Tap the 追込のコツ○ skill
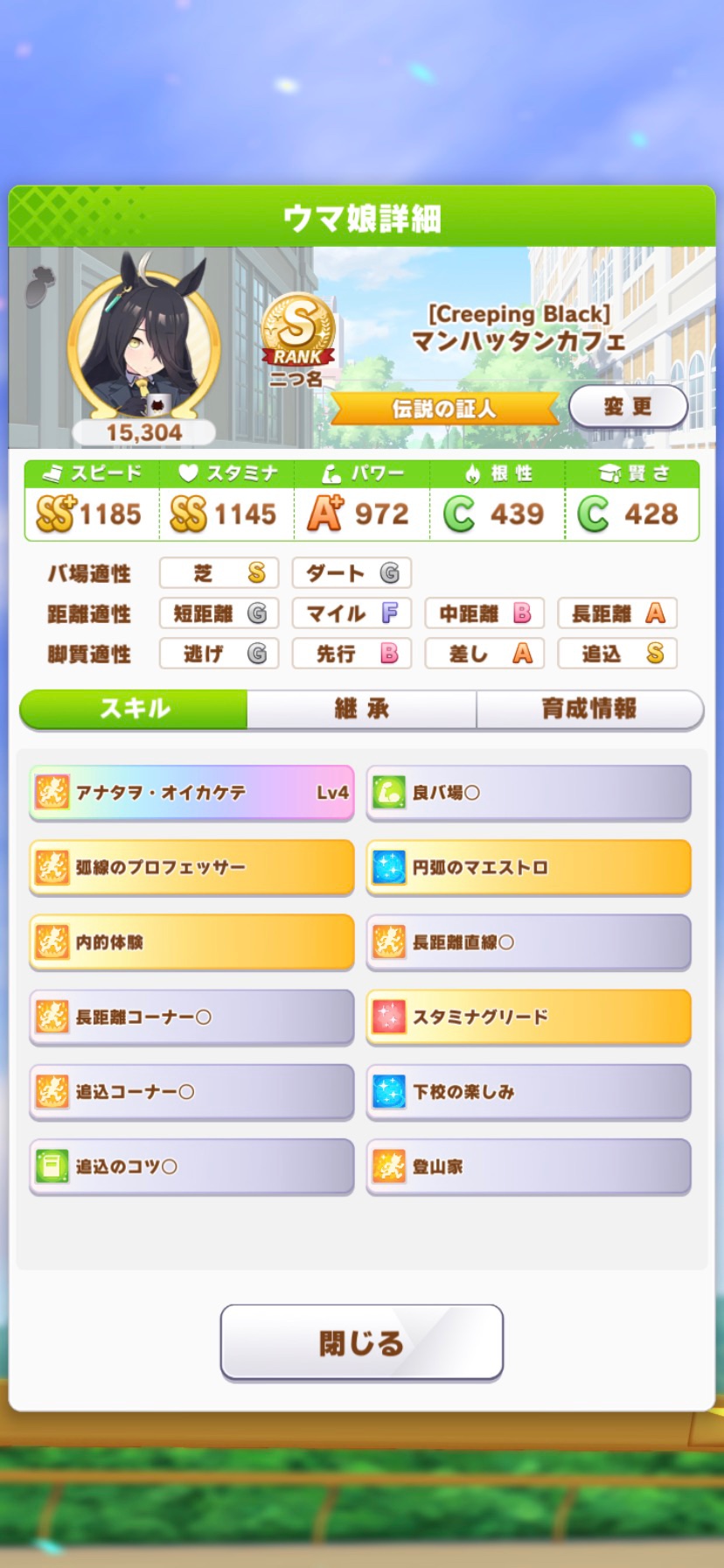 tap(192, 1166)
